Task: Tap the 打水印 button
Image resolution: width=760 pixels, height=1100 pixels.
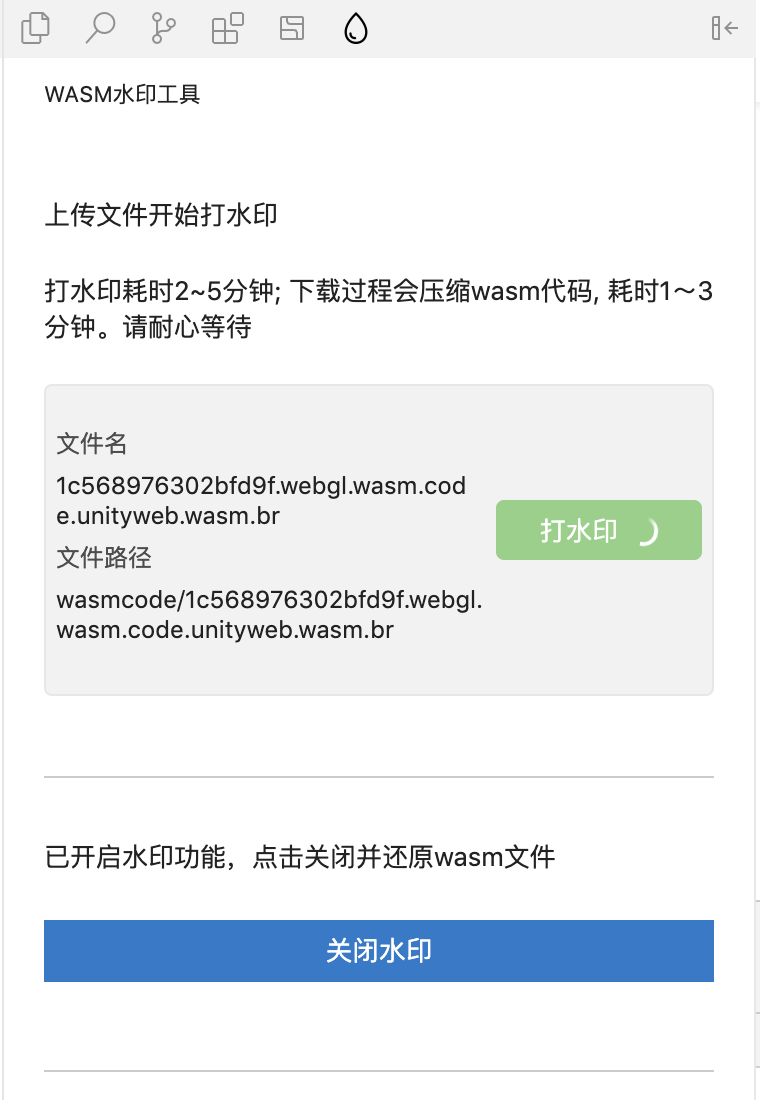Action: click(598, 530)
